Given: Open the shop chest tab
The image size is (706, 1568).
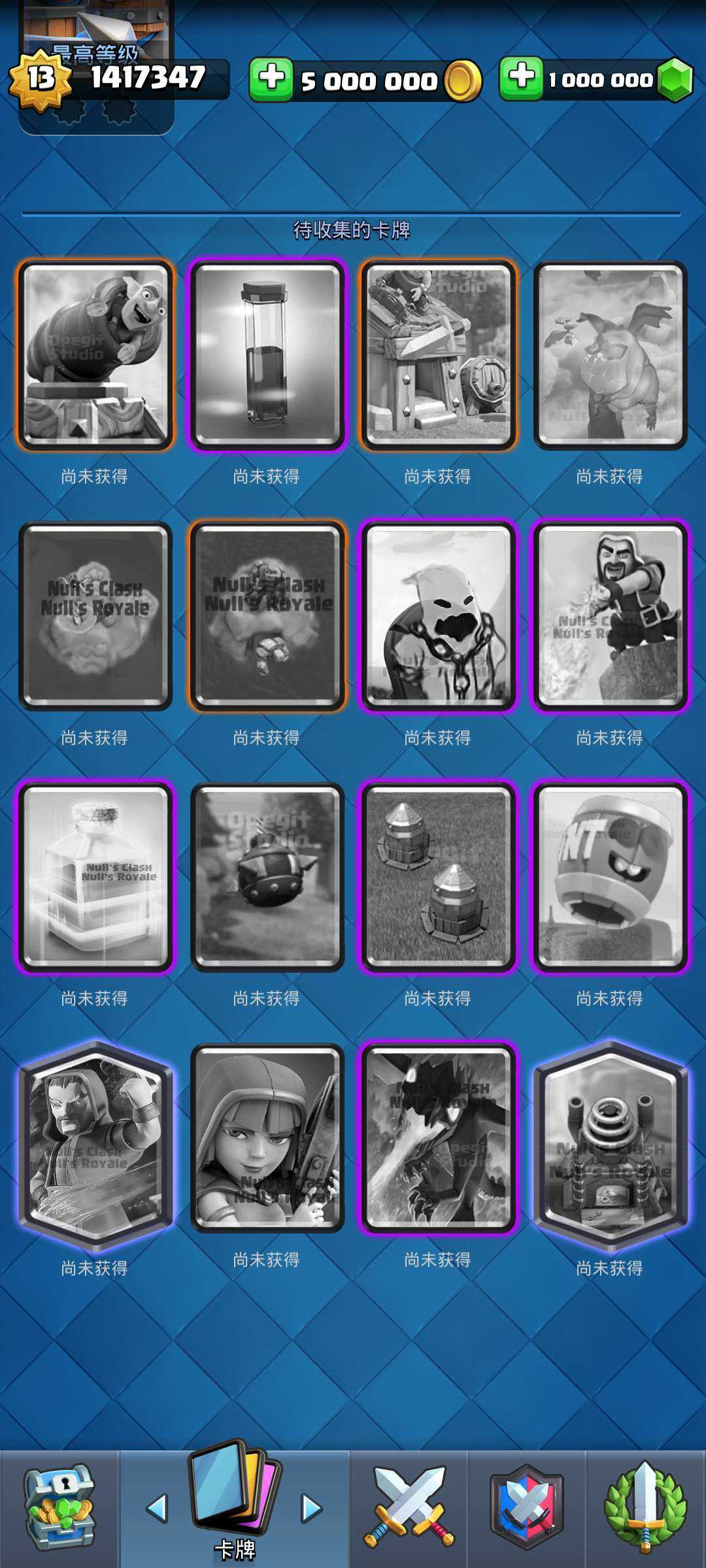Looking at the screenshot, I should (59, 1508).
